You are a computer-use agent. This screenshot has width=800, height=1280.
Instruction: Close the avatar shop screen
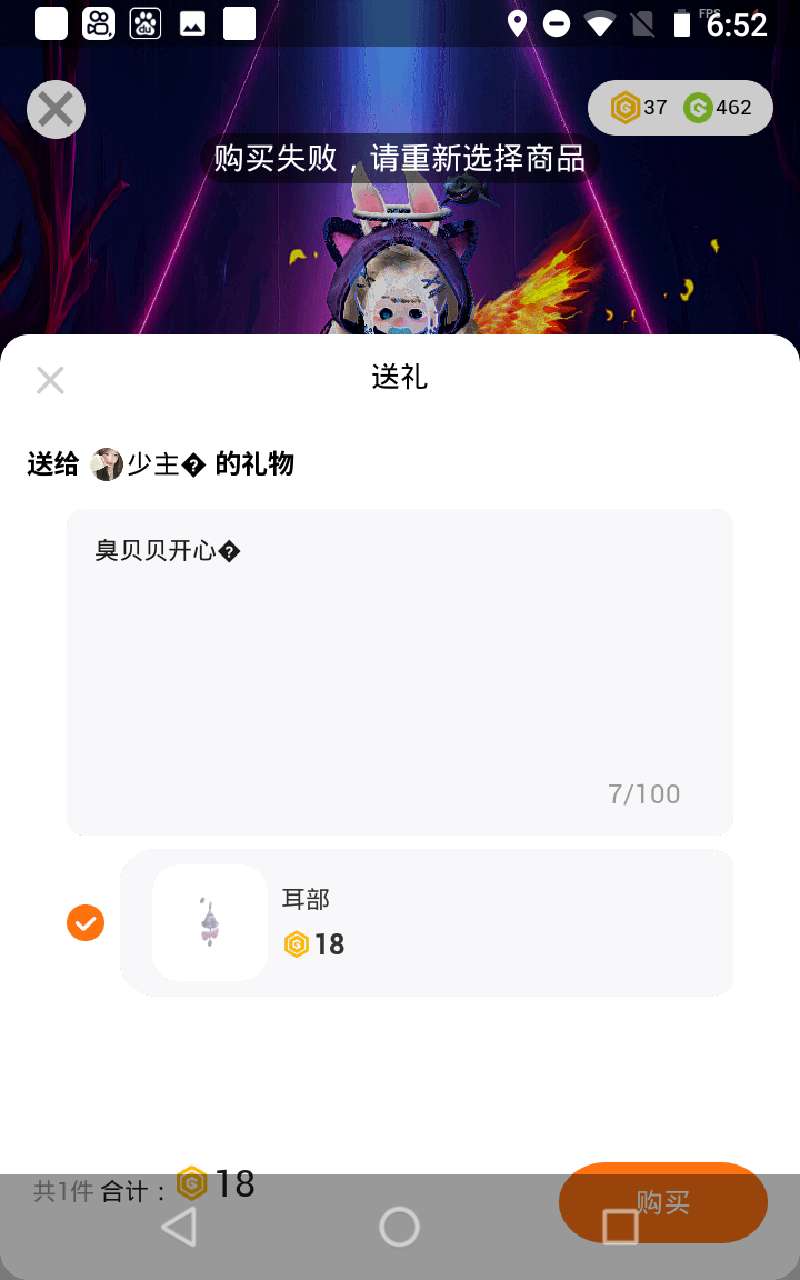coord(56,109)
